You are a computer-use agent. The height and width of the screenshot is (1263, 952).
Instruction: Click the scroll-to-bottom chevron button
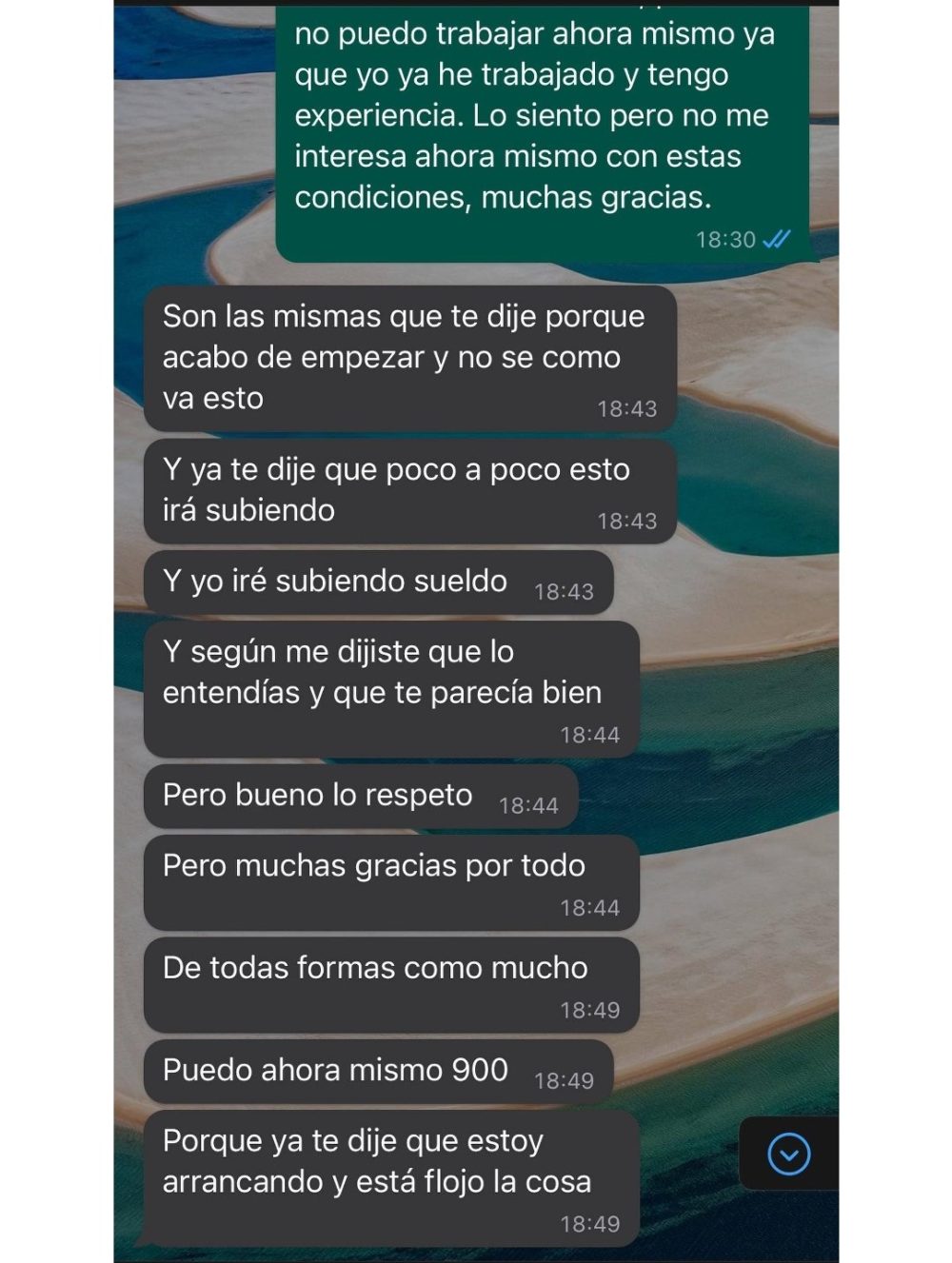point(786,1154)
